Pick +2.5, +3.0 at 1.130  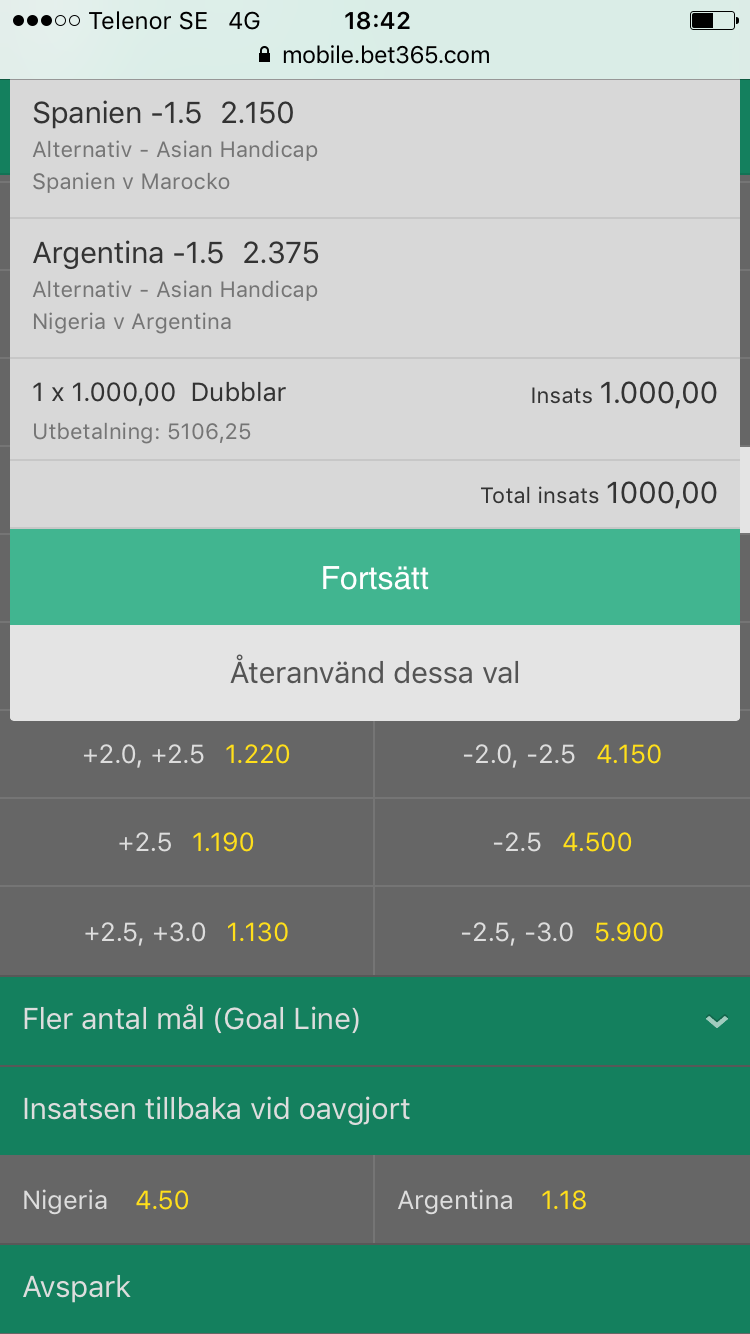point(187,932)
